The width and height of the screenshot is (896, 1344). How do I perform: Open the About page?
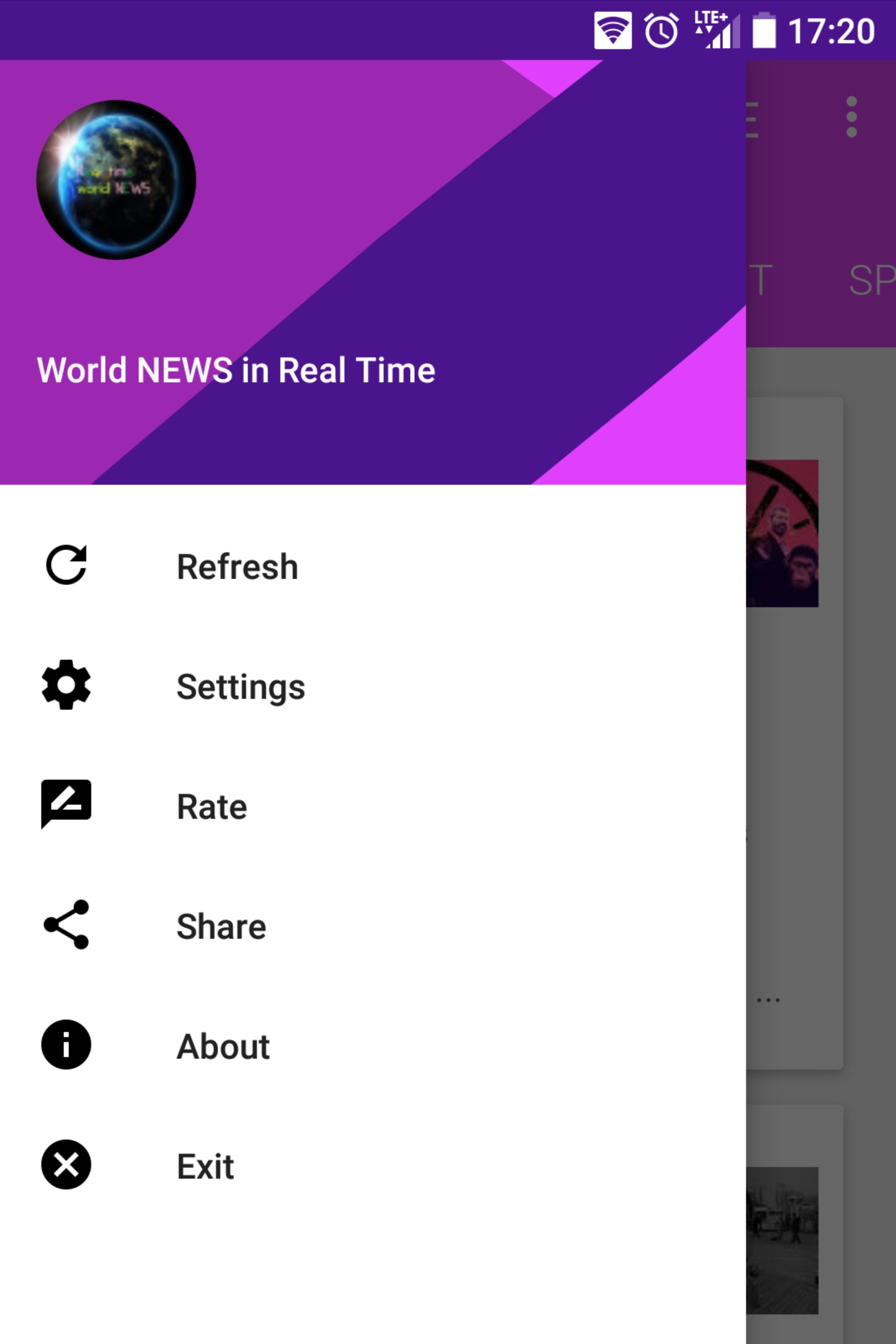(223, 1046)
